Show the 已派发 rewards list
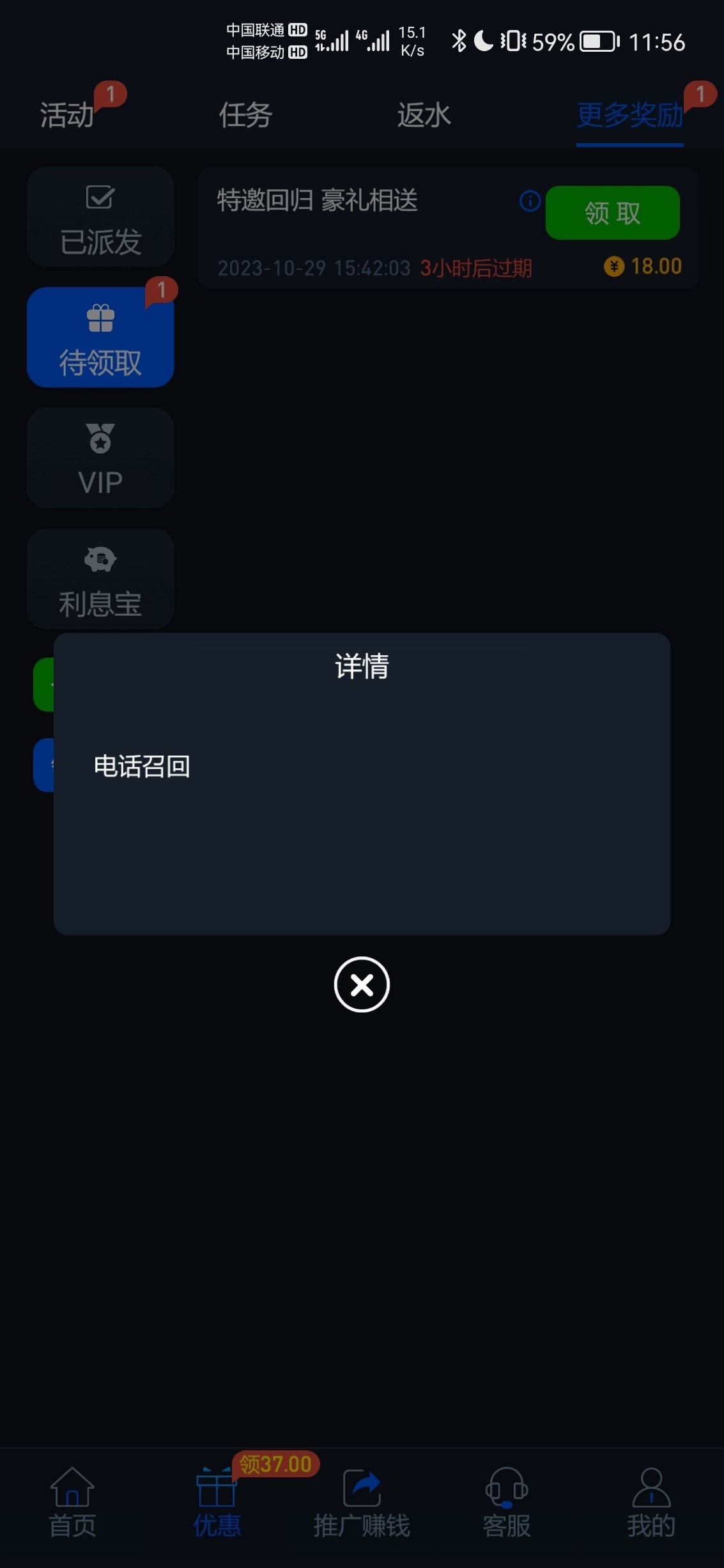The image size is (724, 1568). pyautogui.click(x=100, y=217)
